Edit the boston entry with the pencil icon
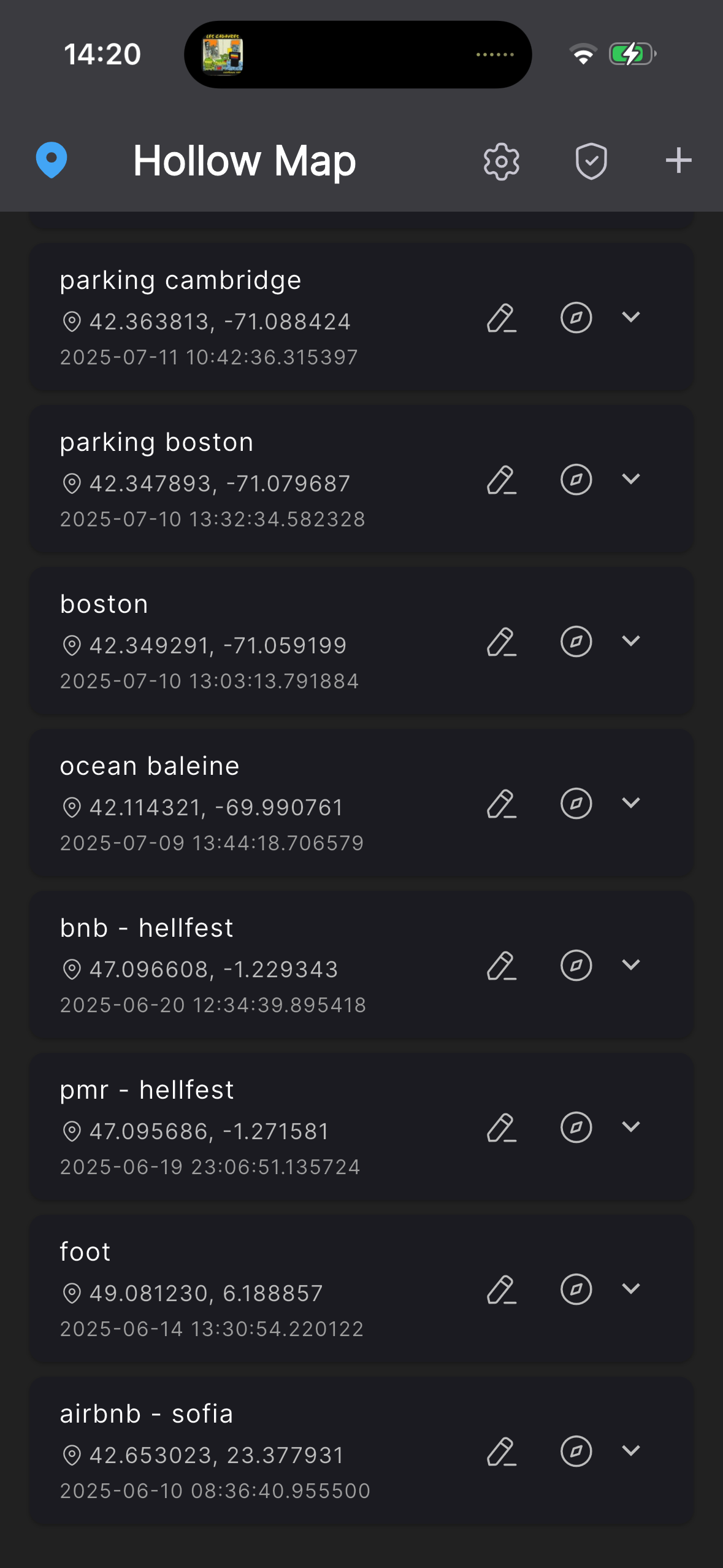Image resolution: width=723 pixels, height=1568 pixels. 501,642
